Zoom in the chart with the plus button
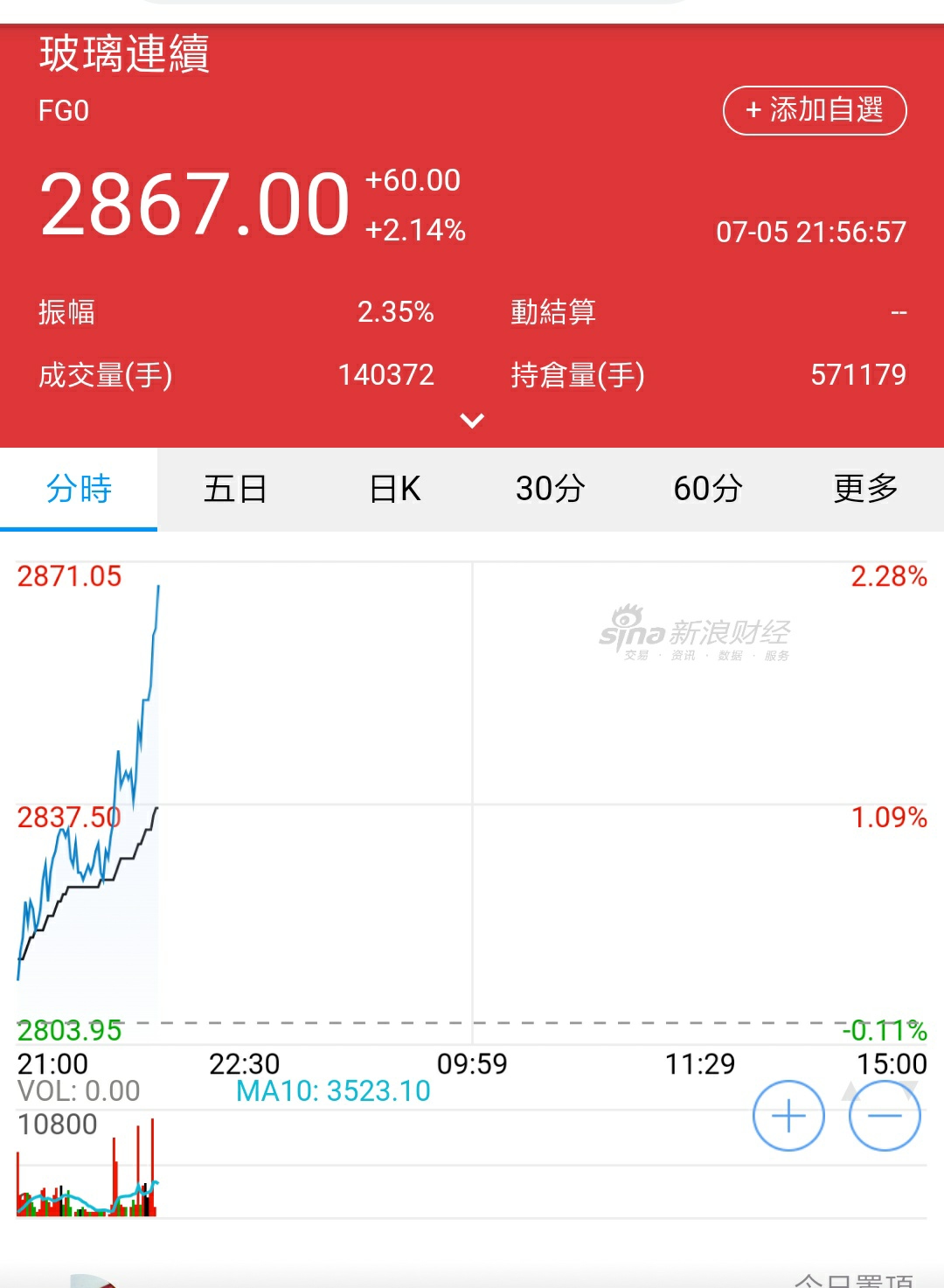The image size is (944, 1288). pyautogui.click(x=788, y=1116)
